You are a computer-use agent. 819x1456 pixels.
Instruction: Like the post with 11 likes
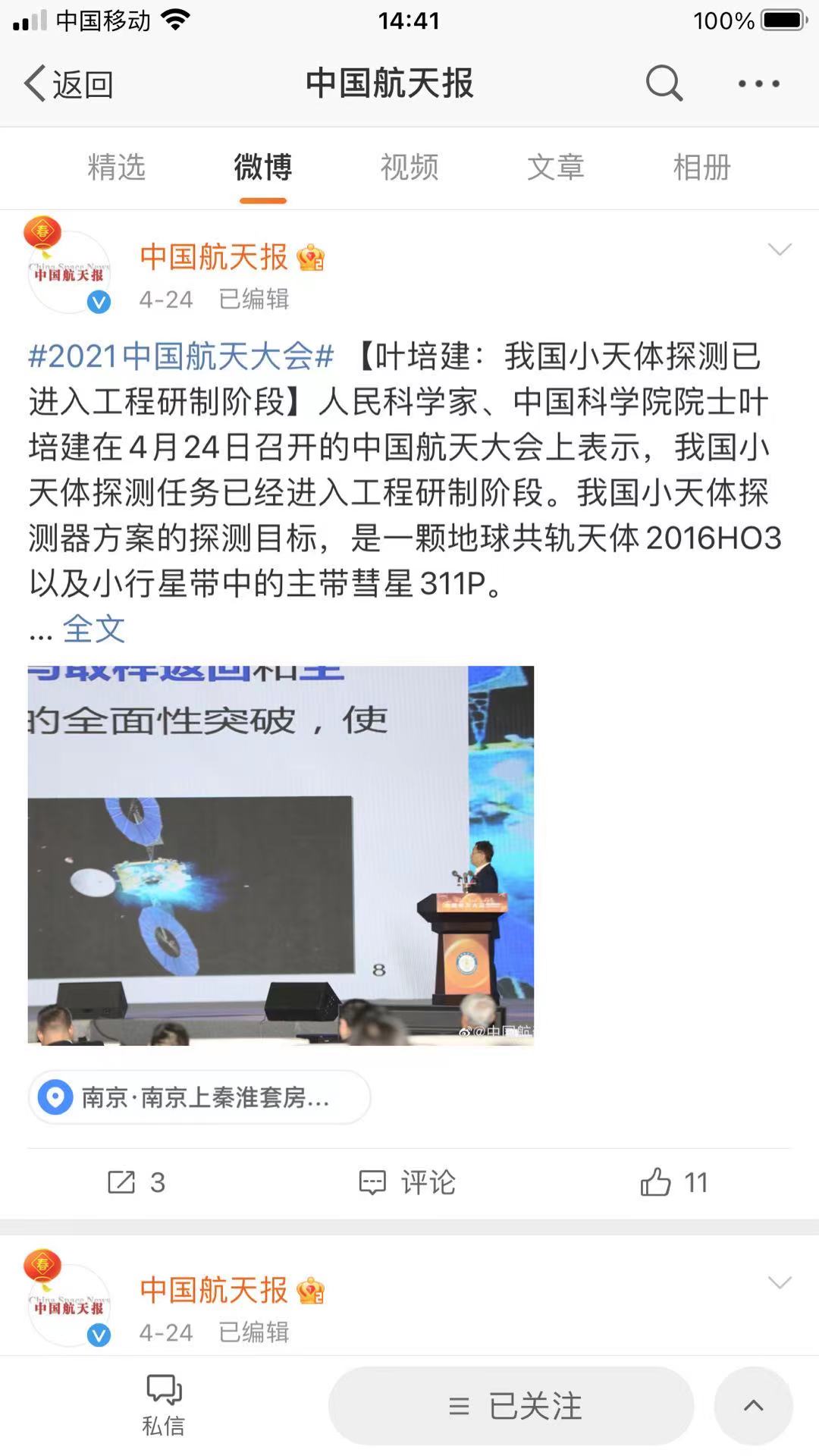point(673,1182)
